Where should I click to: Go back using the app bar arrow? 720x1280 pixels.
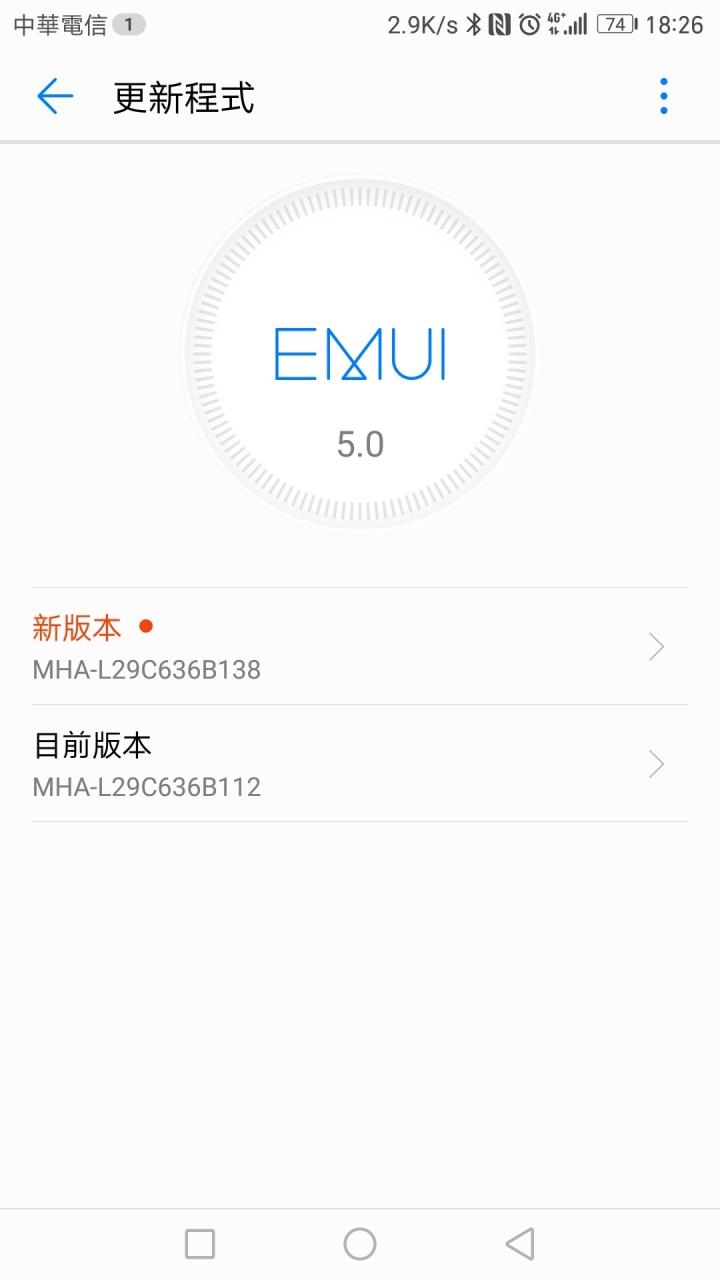[55, 97]
